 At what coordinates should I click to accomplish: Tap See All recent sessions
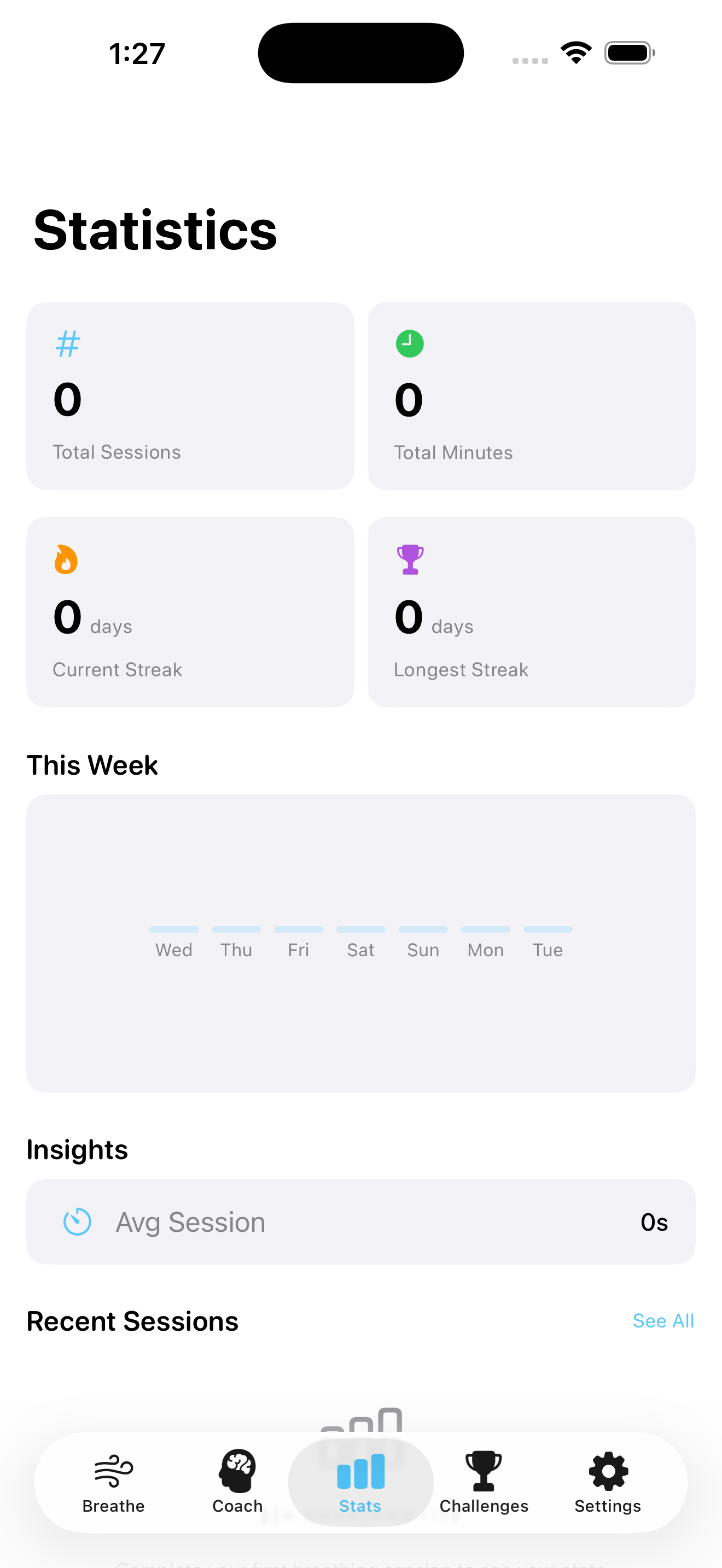(663, 1320)
